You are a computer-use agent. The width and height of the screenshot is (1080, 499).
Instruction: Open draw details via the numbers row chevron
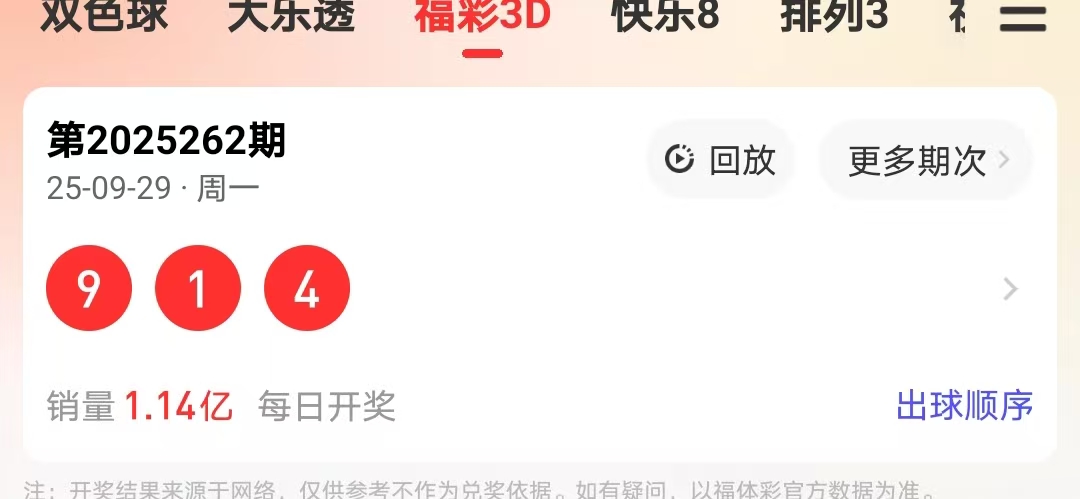(1010, 289)
